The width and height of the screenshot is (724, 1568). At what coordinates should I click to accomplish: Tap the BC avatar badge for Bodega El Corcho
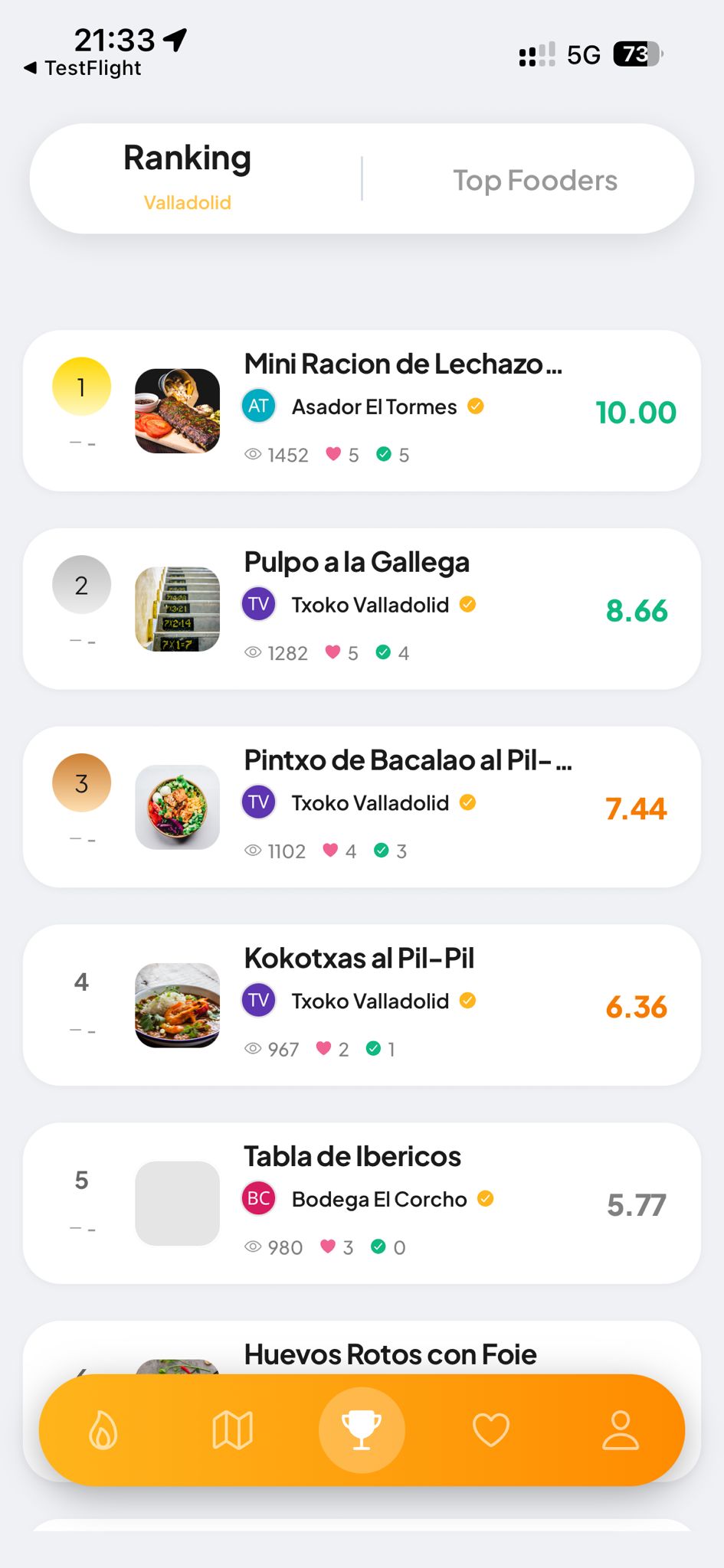(258, 1199)
